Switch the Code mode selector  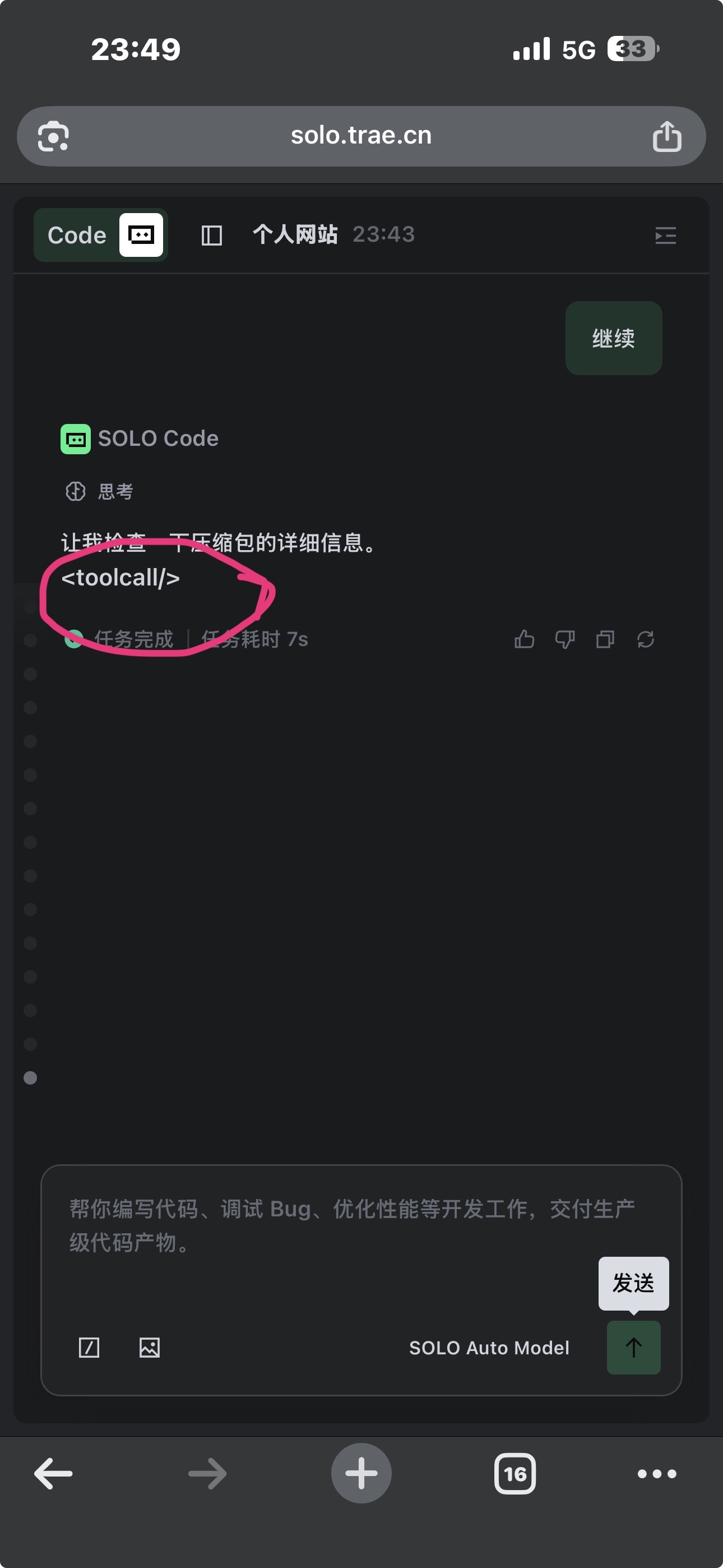pos(101,235)
